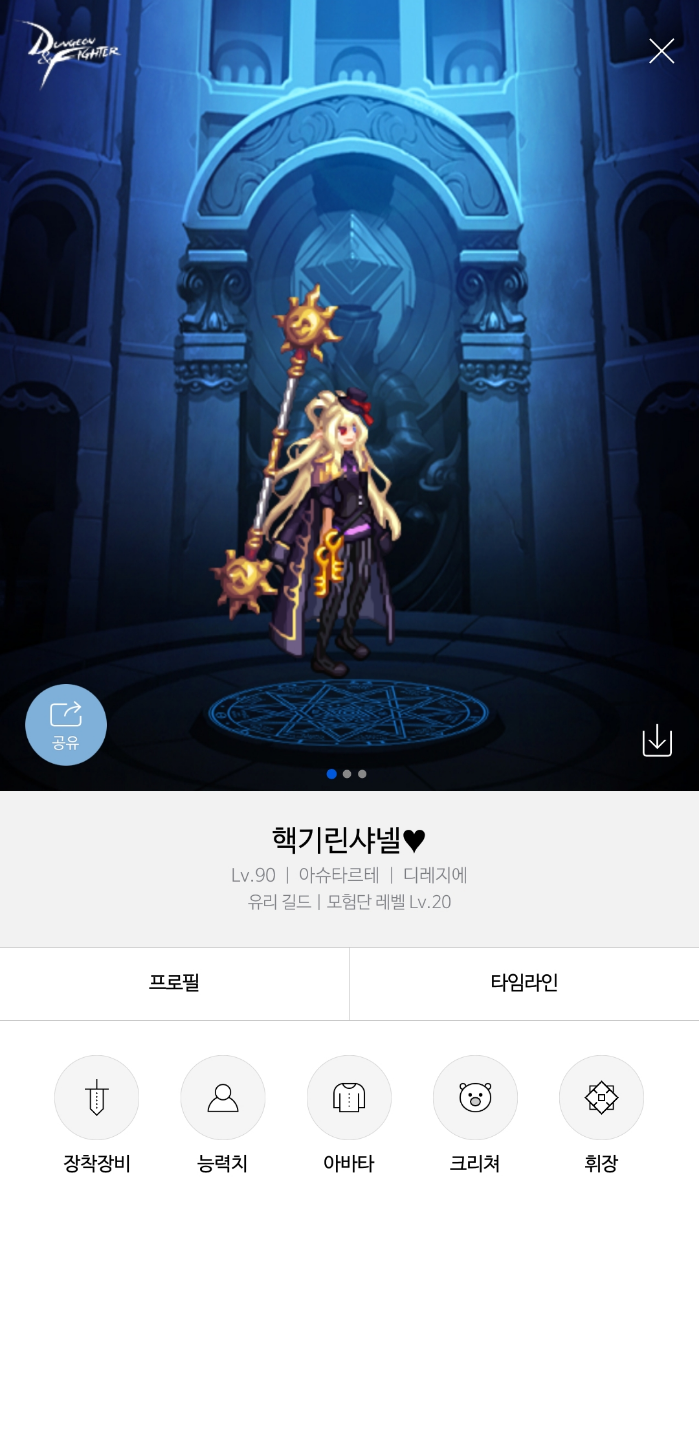Show the 크리쳐 creature section
699x1438 pixels.
tap(475, 1098)
